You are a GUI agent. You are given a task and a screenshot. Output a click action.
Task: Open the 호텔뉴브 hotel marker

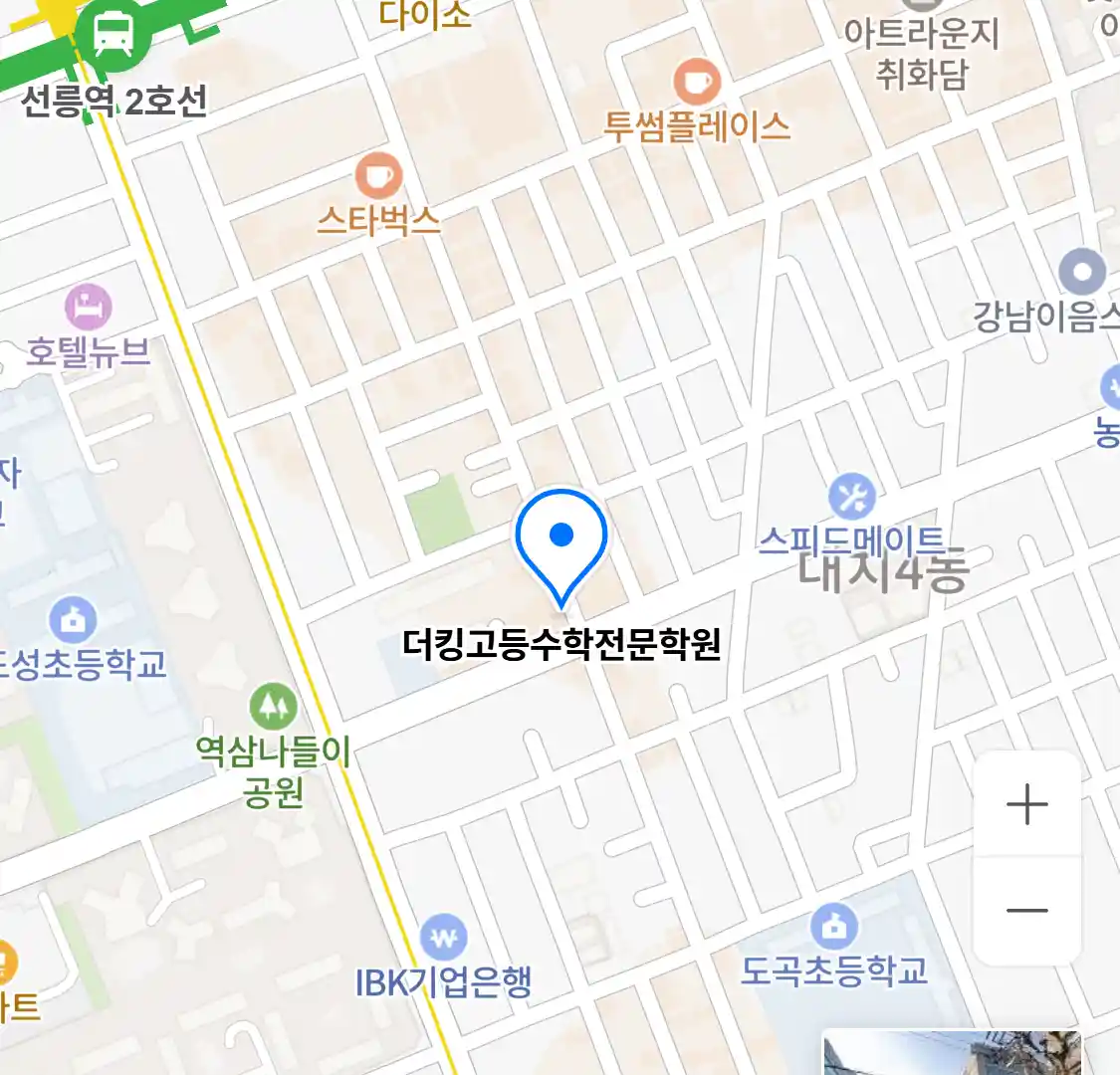point(88,308)
